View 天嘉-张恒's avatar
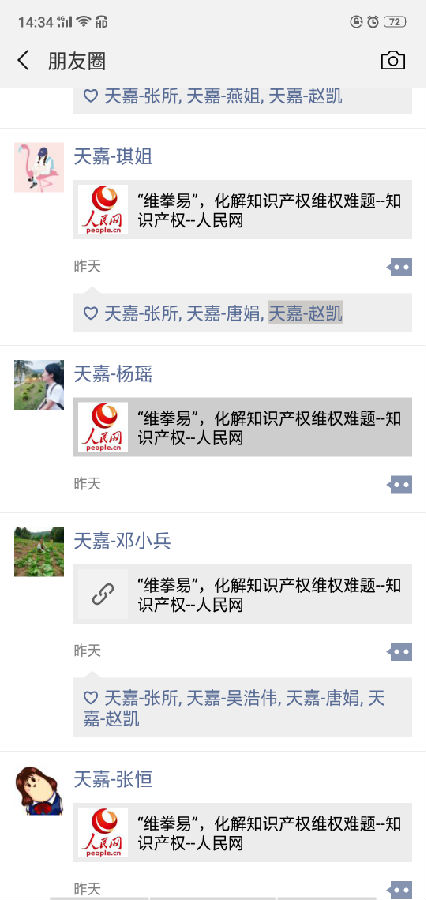426x900 pixels. click(39, 790)
